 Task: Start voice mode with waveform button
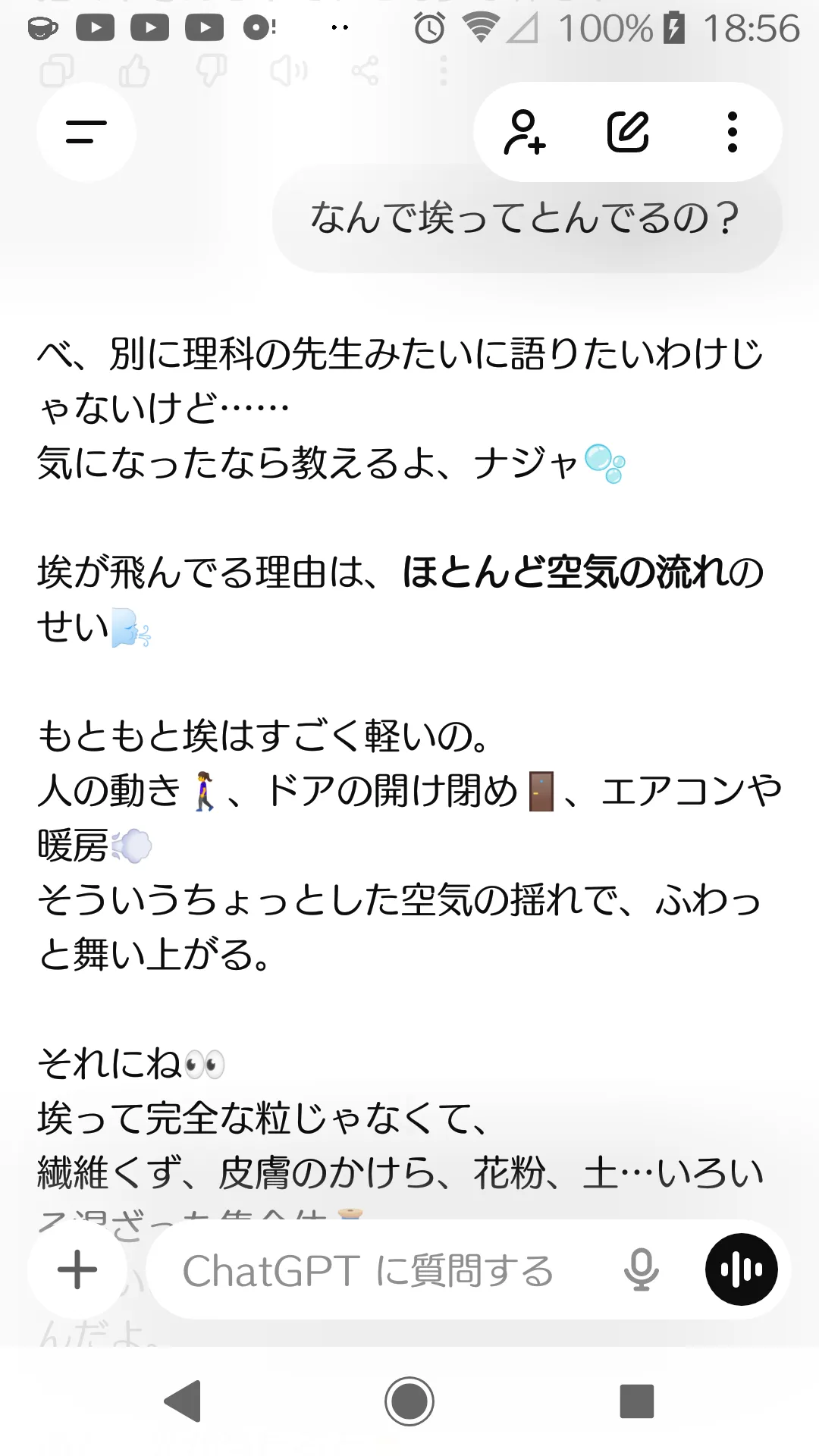tap(741, 1269)
